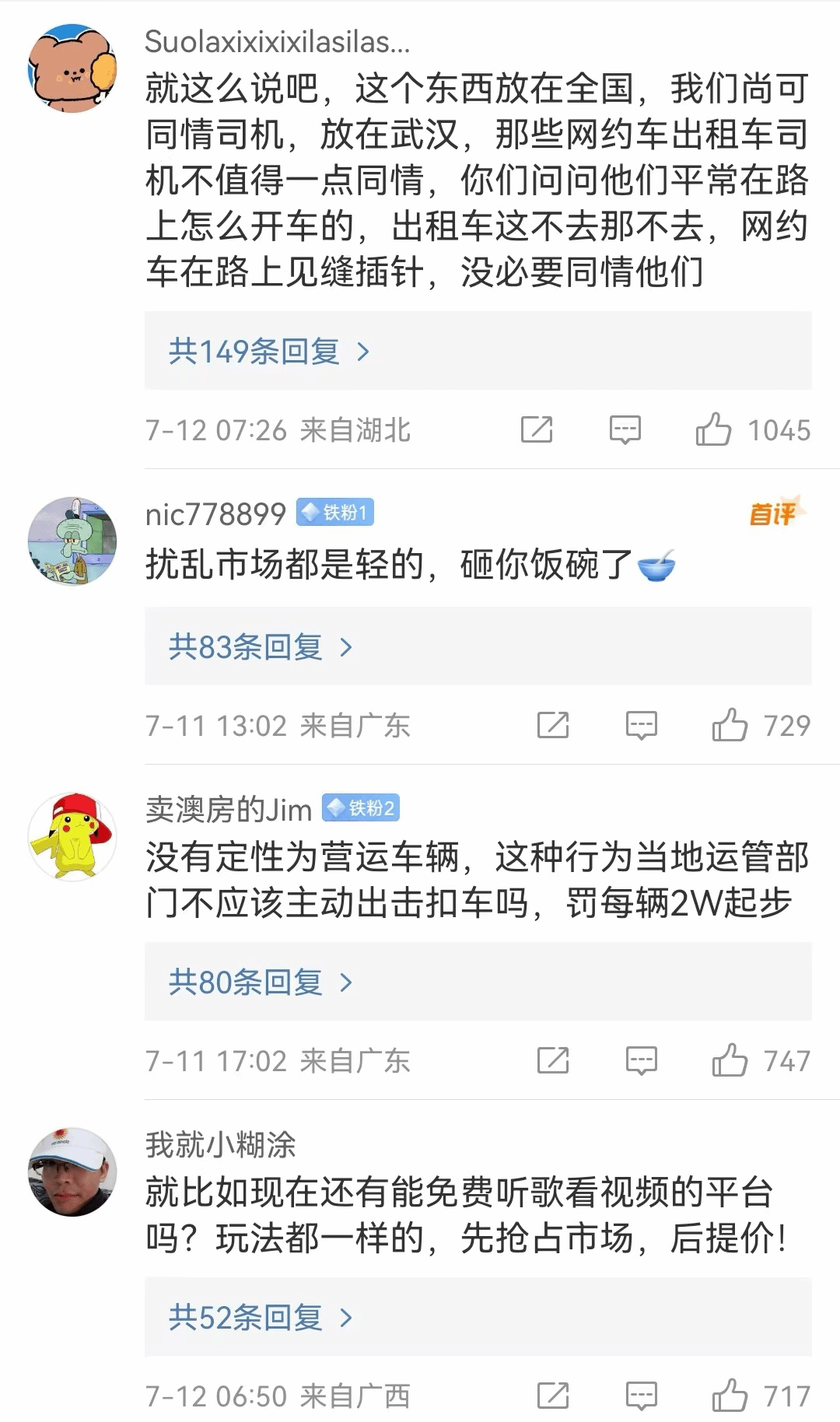Reply to Suolaxixi's comment via comment icon
The width and height of the screenshot is (840, 1422).
pos(625,429)
